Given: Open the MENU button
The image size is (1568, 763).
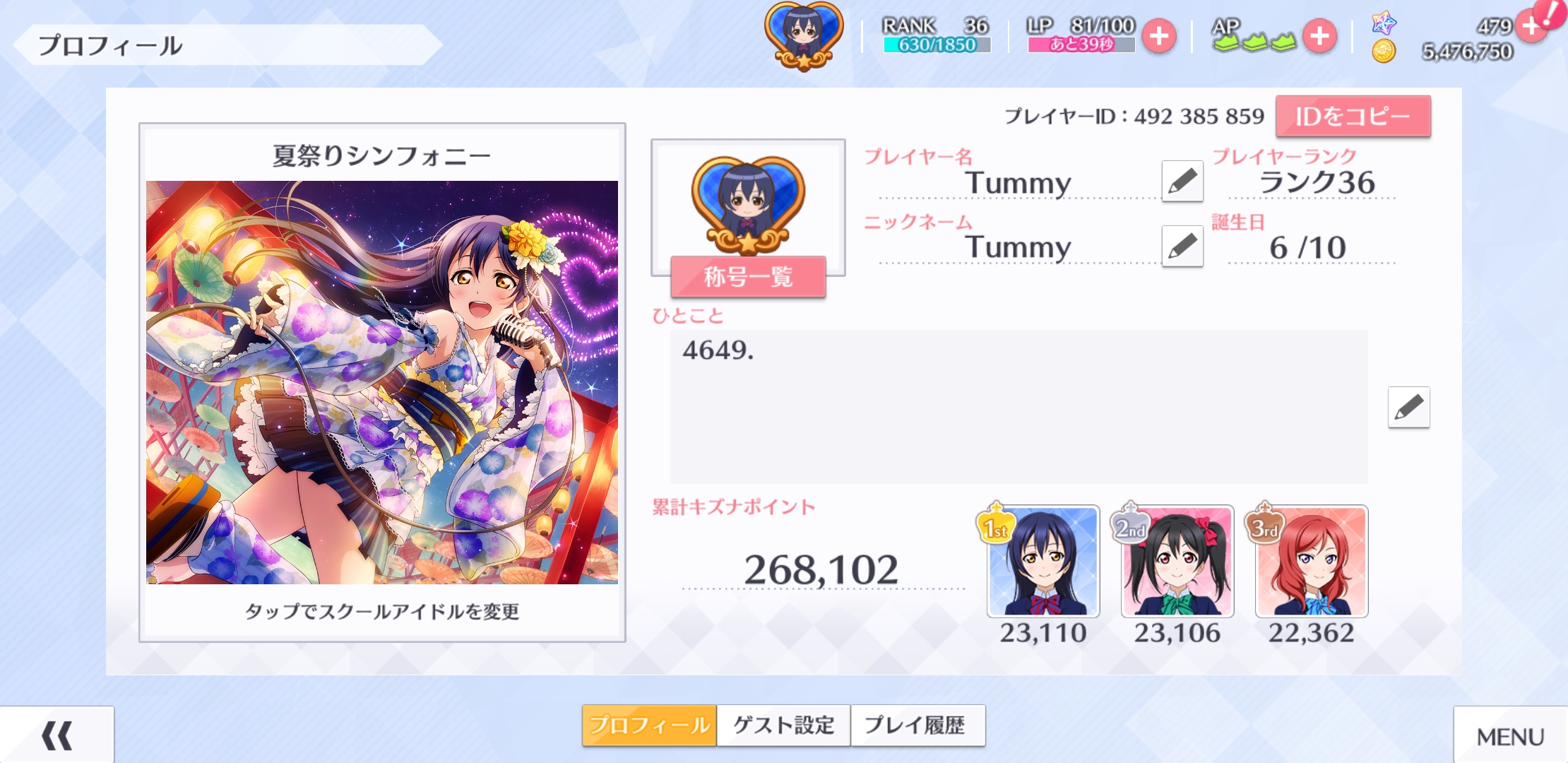Looking at the screenshot, I should (x=1510, y=737).
